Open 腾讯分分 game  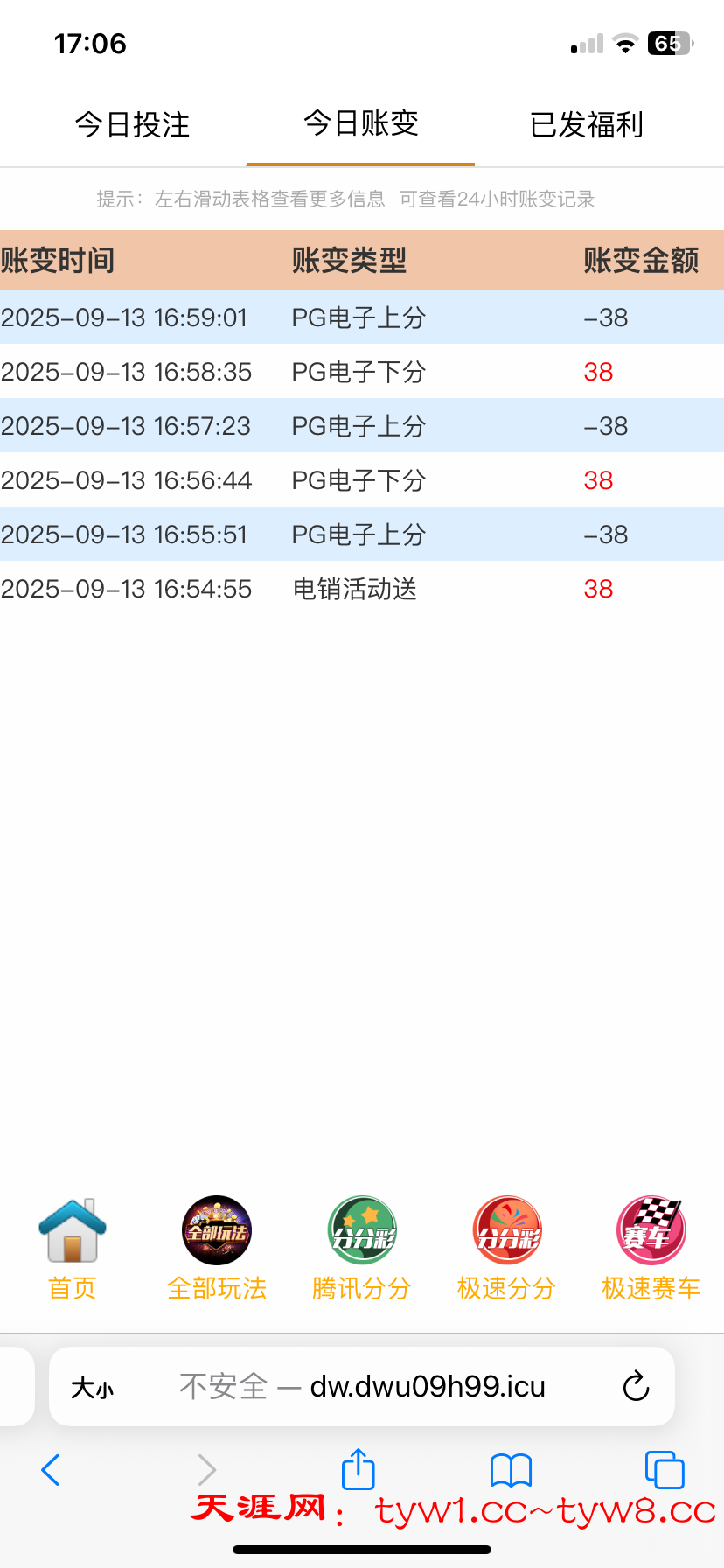tap(362, 1249)
